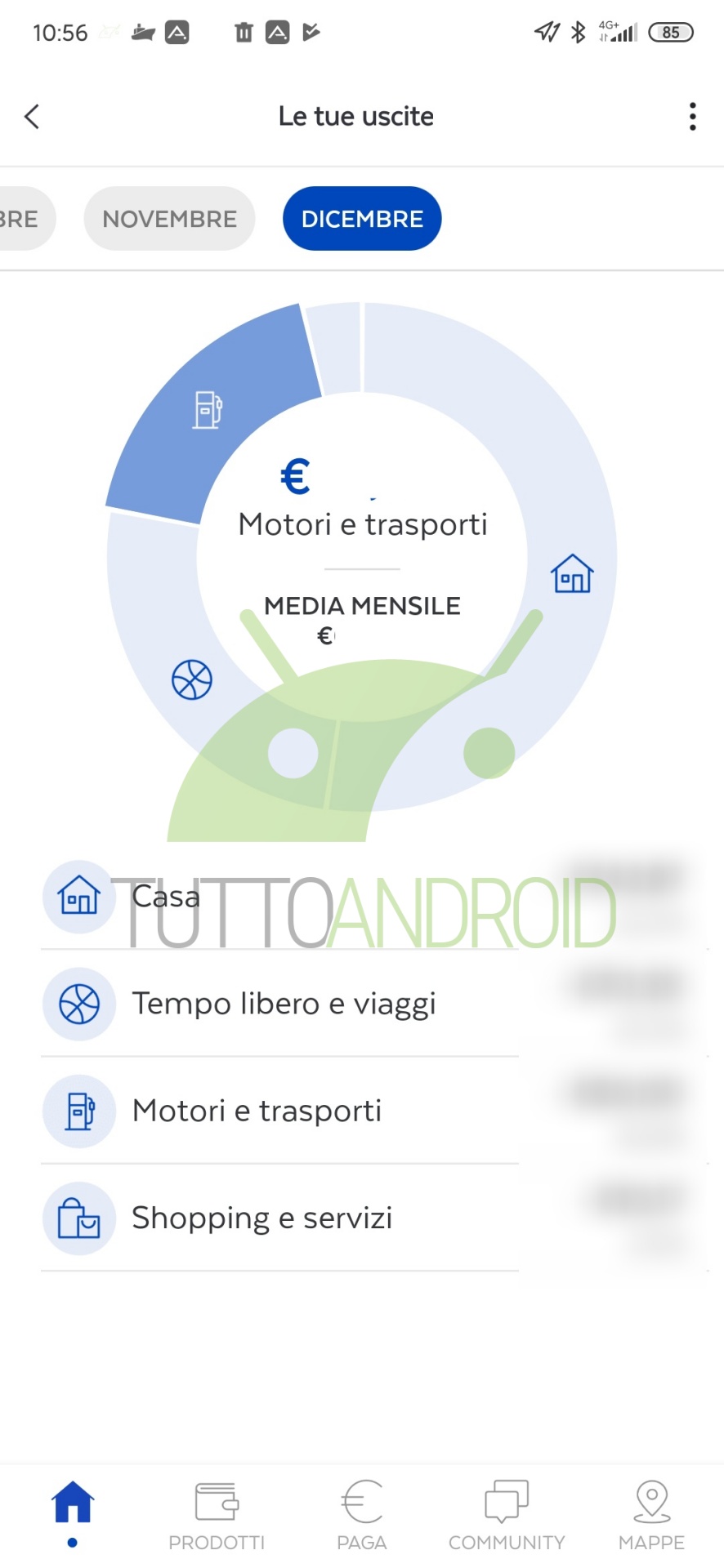Switch to the Novembre month chip
The height and width of the screenshot is (1568, 724).
pyautogui.click(x=169, y=219)
